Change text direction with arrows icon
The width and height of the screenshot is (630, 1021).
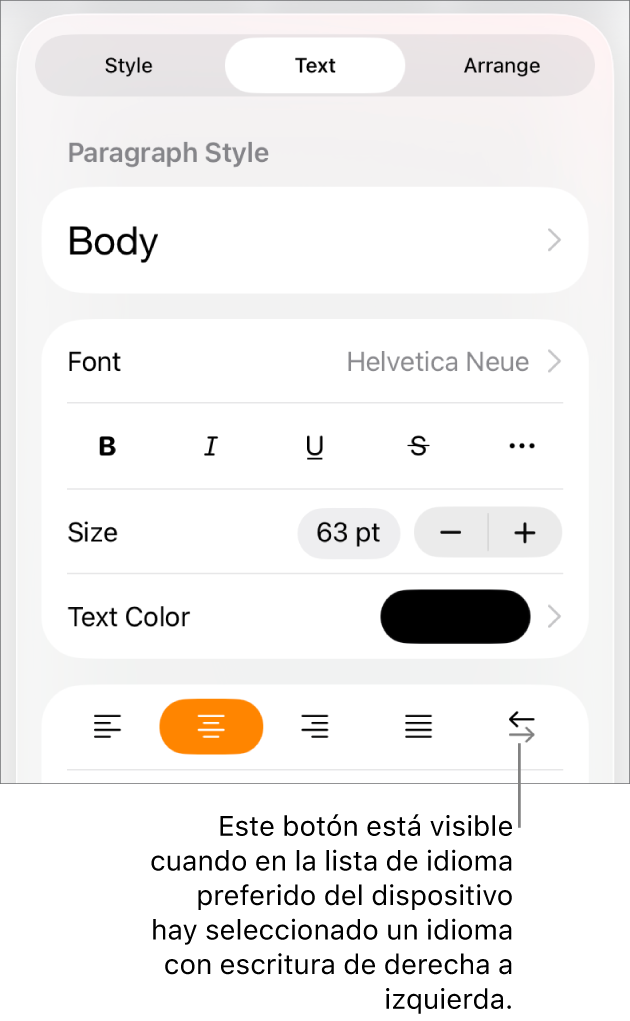[x=522, y=727]
